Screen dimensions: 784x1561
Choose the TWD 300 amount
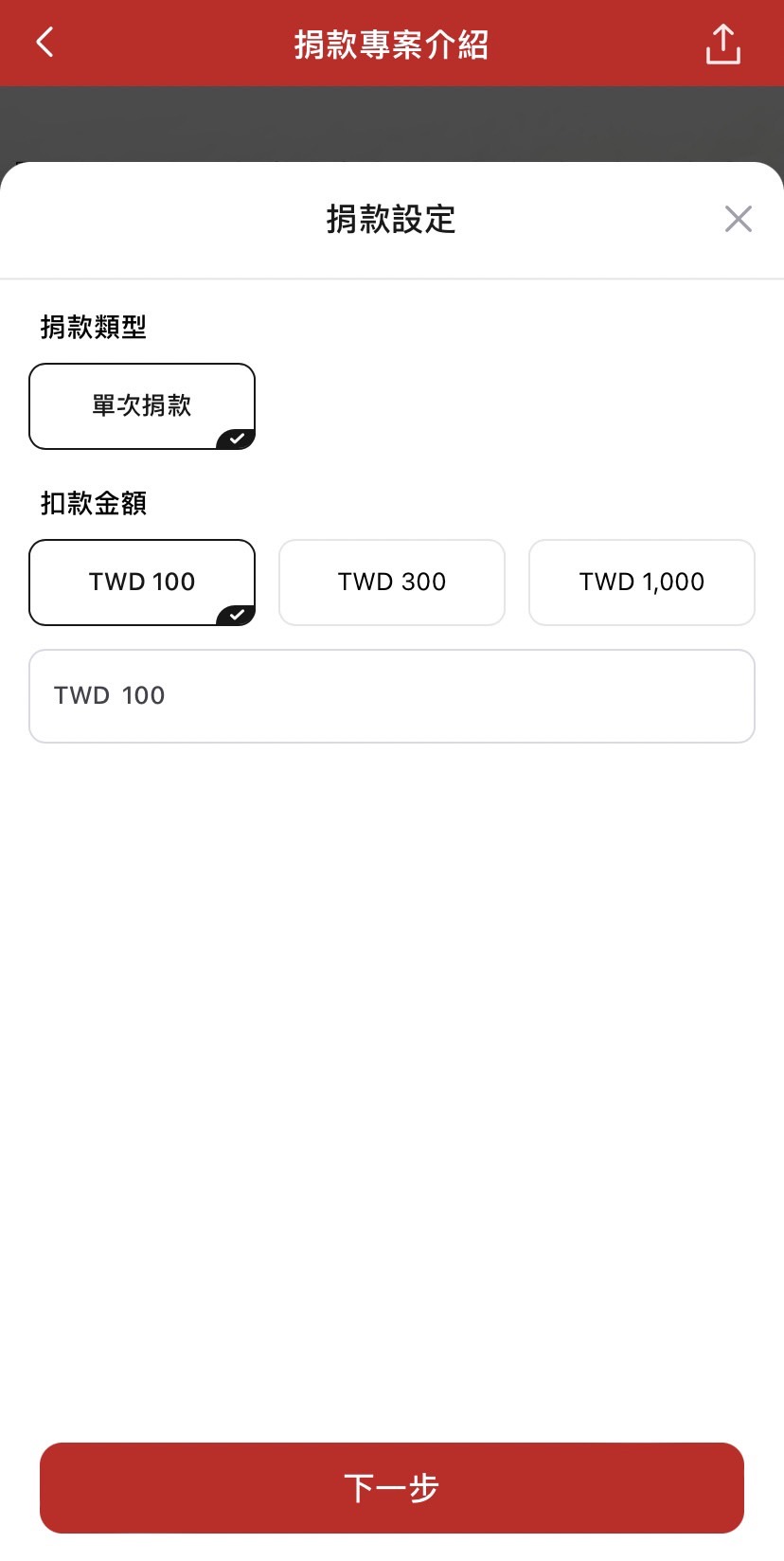[392, 583]
